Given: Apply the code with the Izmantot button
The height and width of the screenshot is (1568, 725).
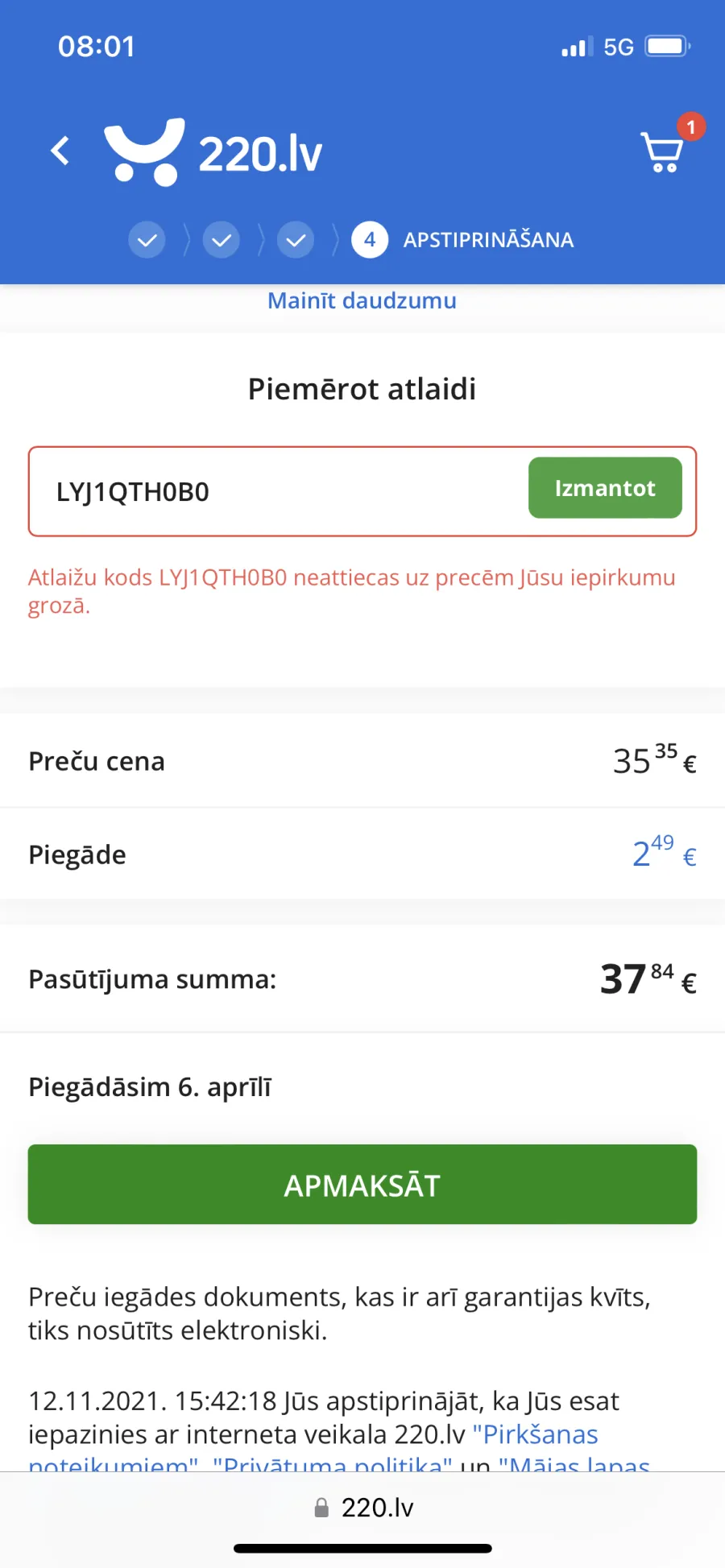Looking at the screenshot, I should 605,488.
